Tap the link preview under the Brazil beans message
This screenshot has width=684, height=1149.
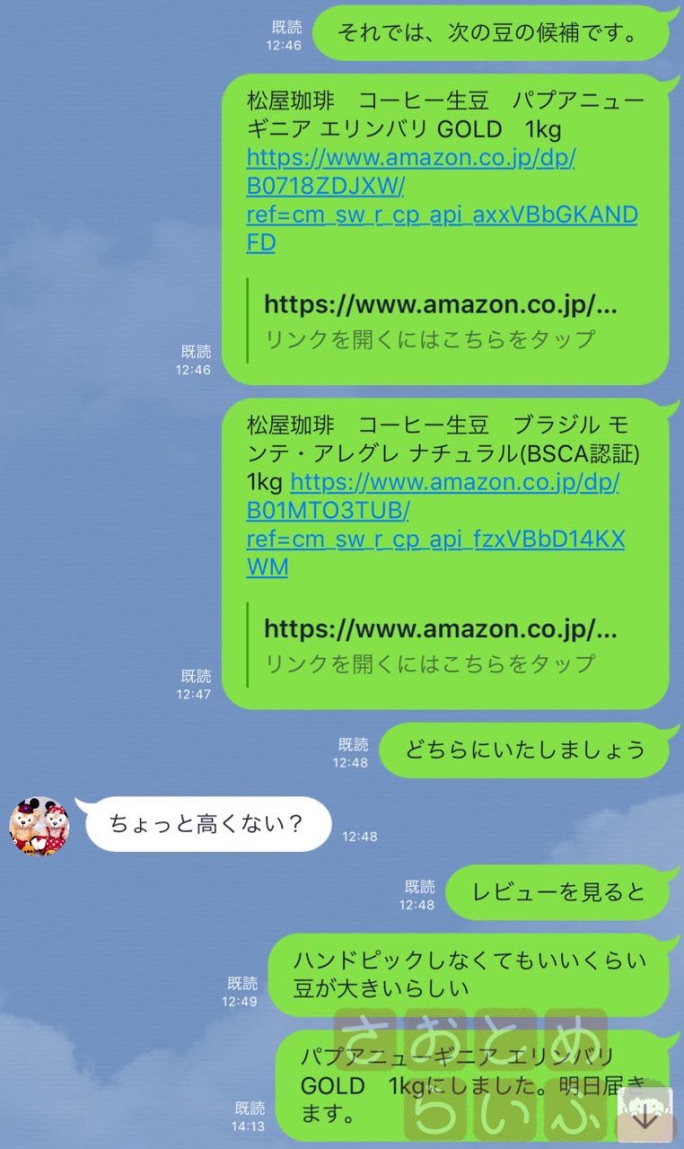coord(440,646)
